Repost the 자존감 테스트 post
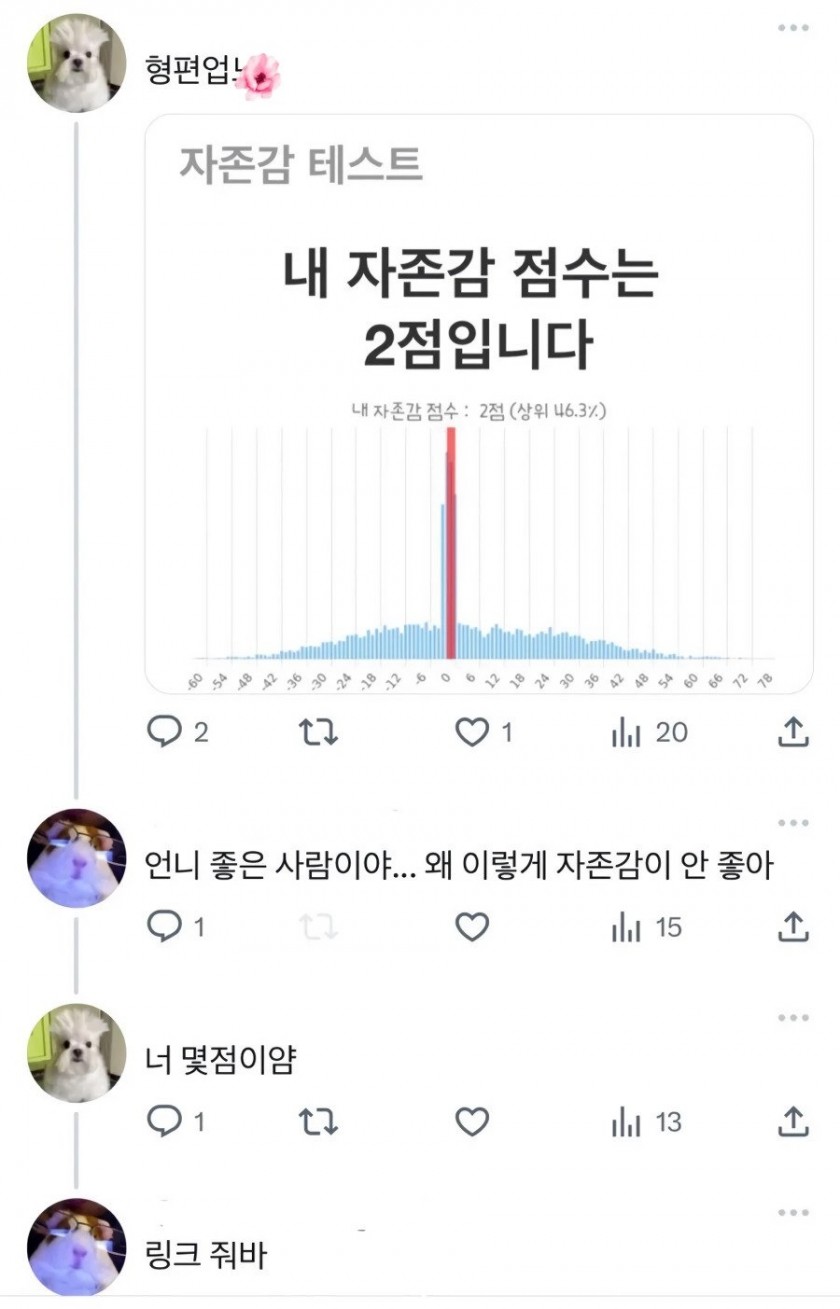Screen dimensions: 840x1309 [x=319, y=733]
